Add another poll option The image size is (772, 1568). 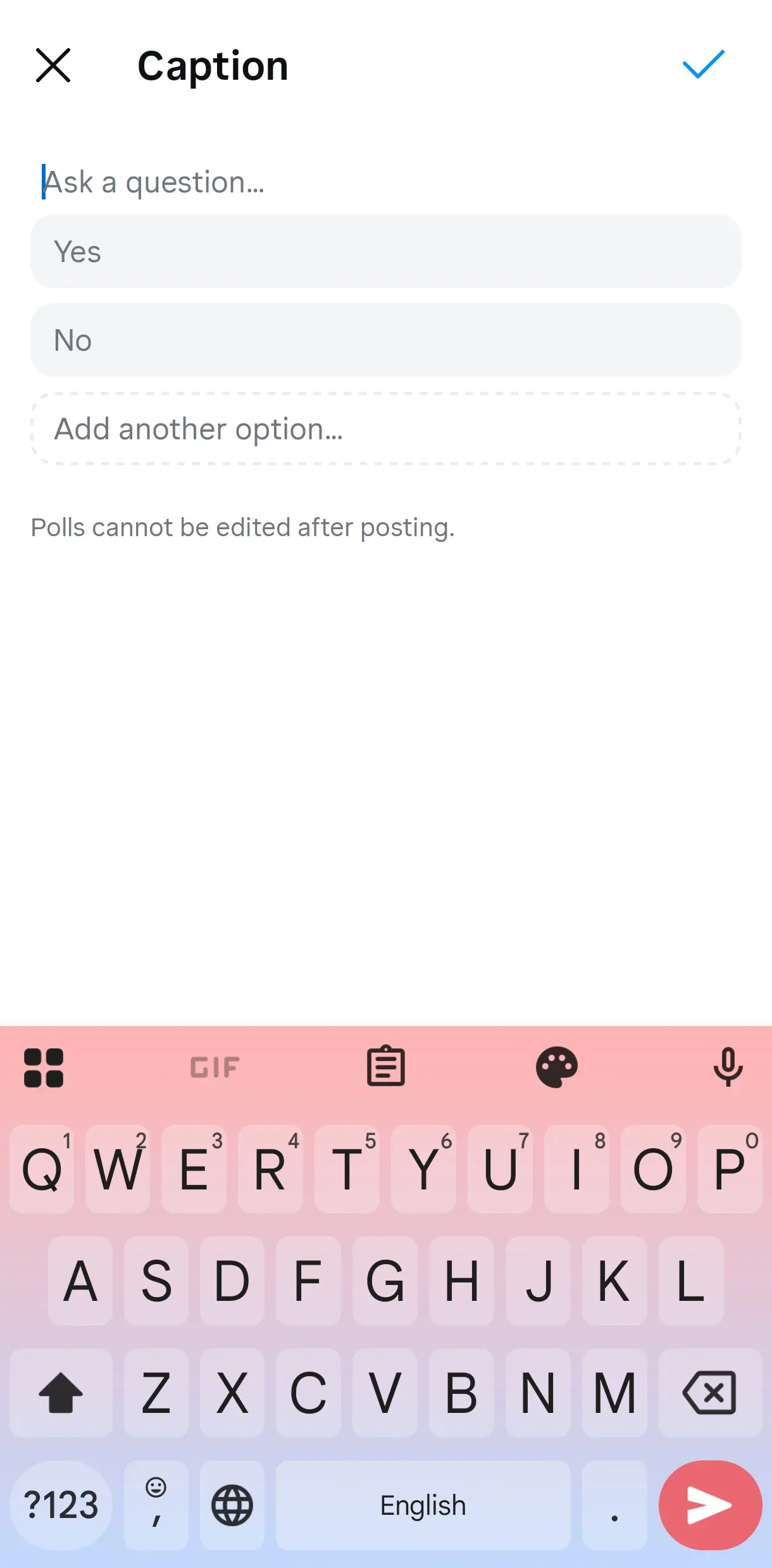click(x=385, y=429)
